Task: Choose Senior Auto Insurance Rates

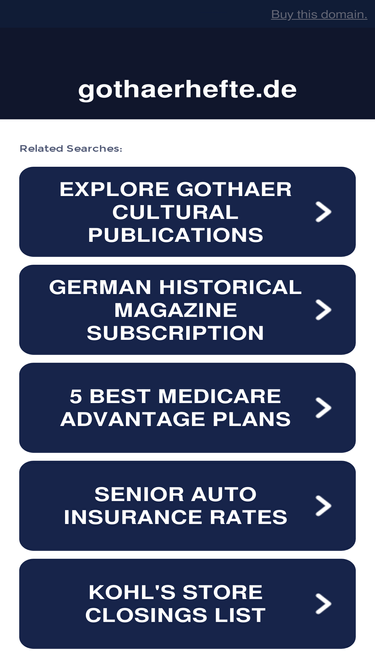Action: [x=188, y=506]
